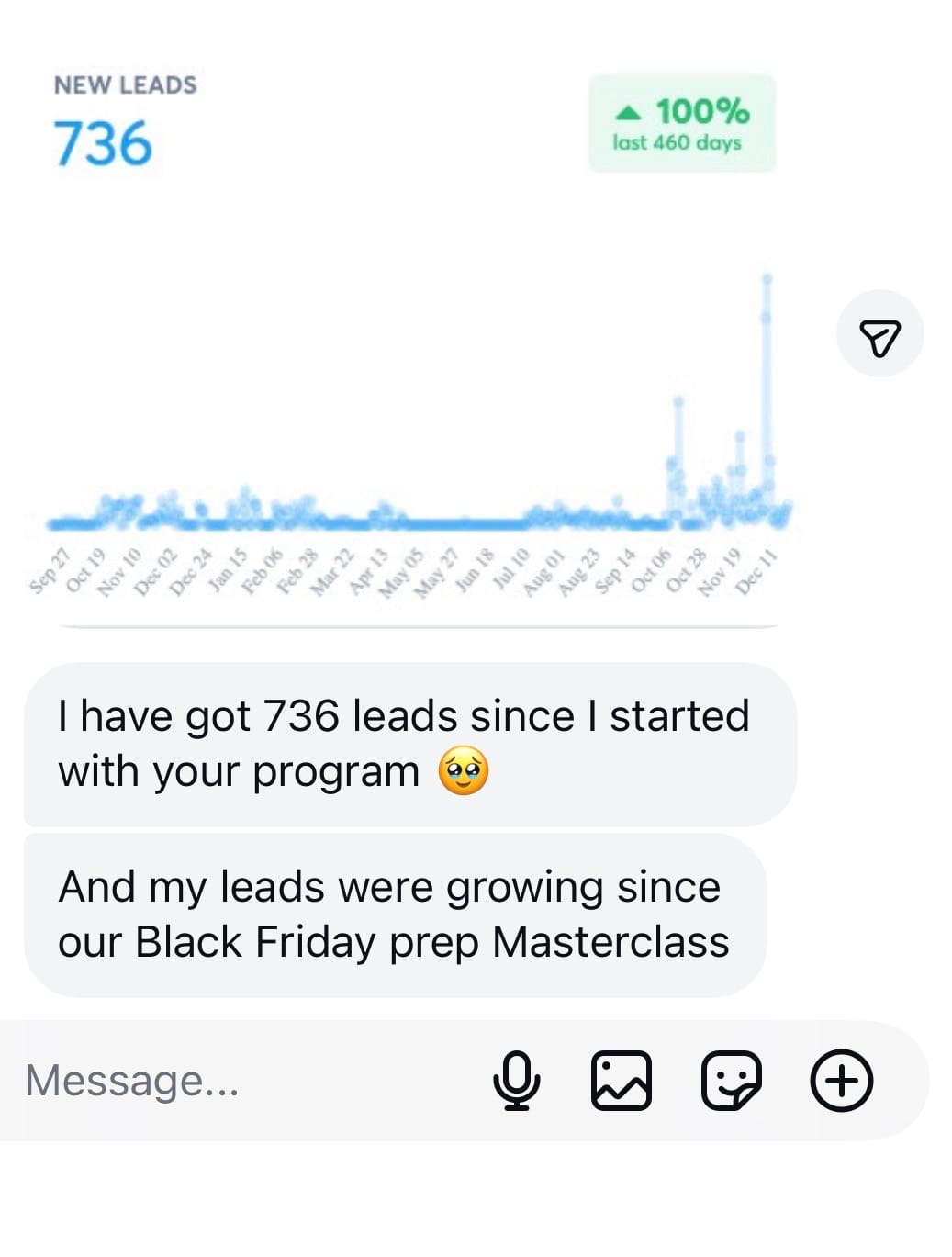Screen dimensions: 952x1257
Task: Open the sticker picker
Action: click(x=731, y=1081)
